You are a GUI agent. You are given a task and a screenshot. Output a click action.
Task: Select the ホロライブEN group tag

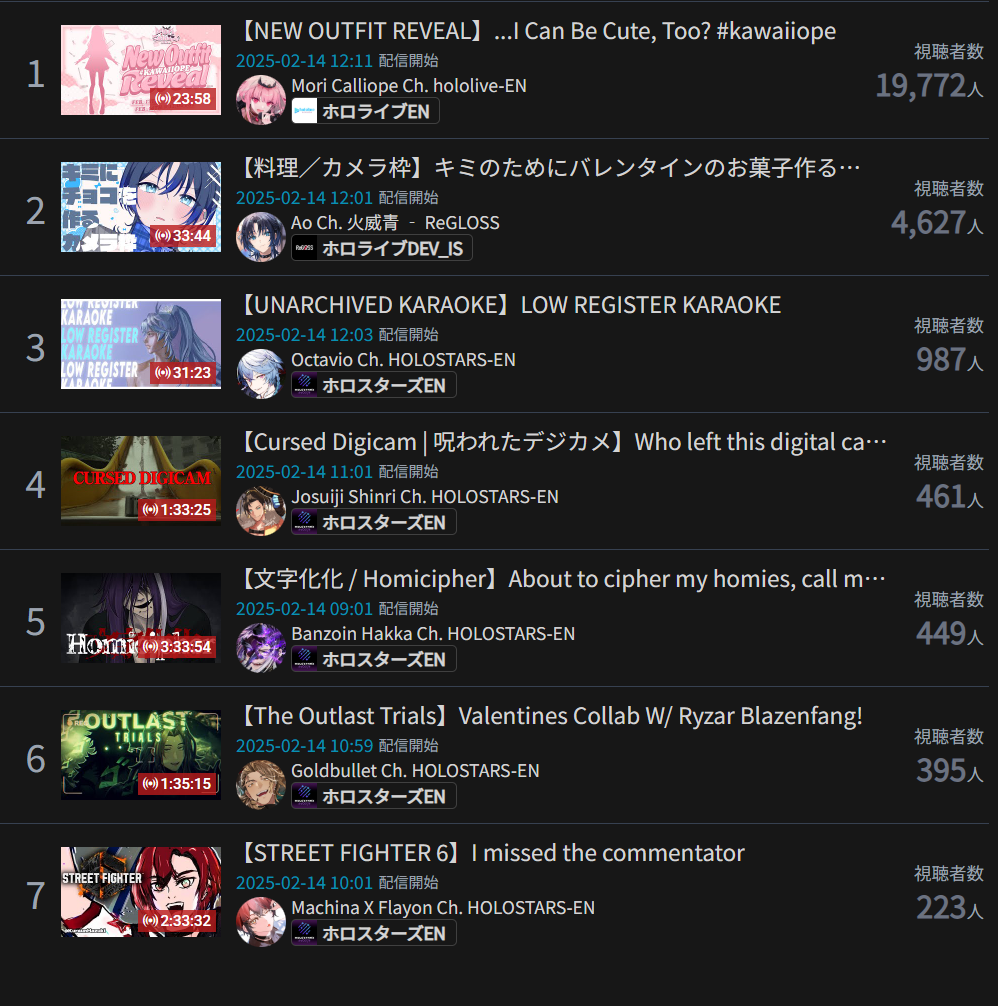tap(365, 111)
